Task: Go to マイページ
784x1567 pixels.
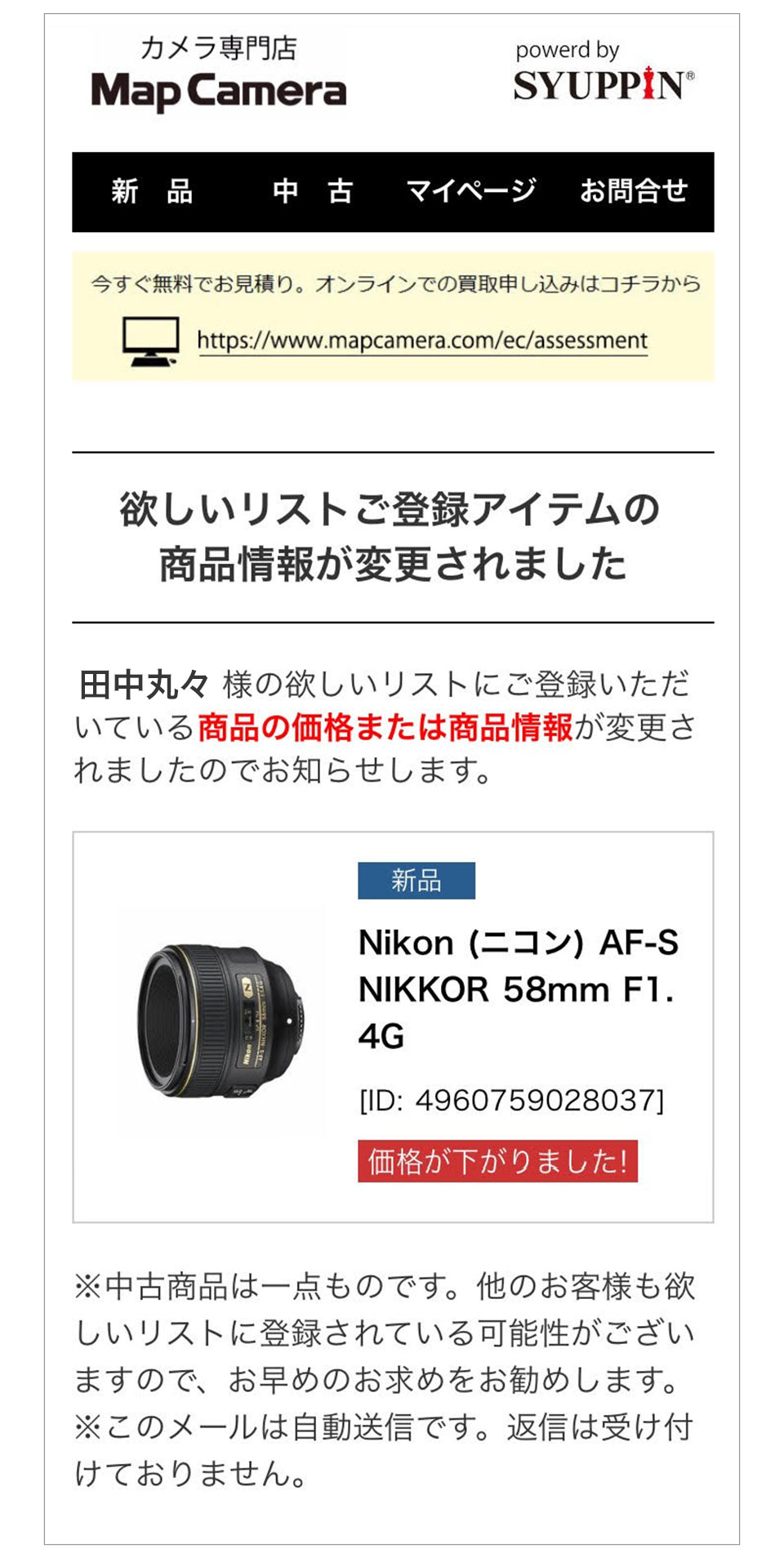Action: 471,192
